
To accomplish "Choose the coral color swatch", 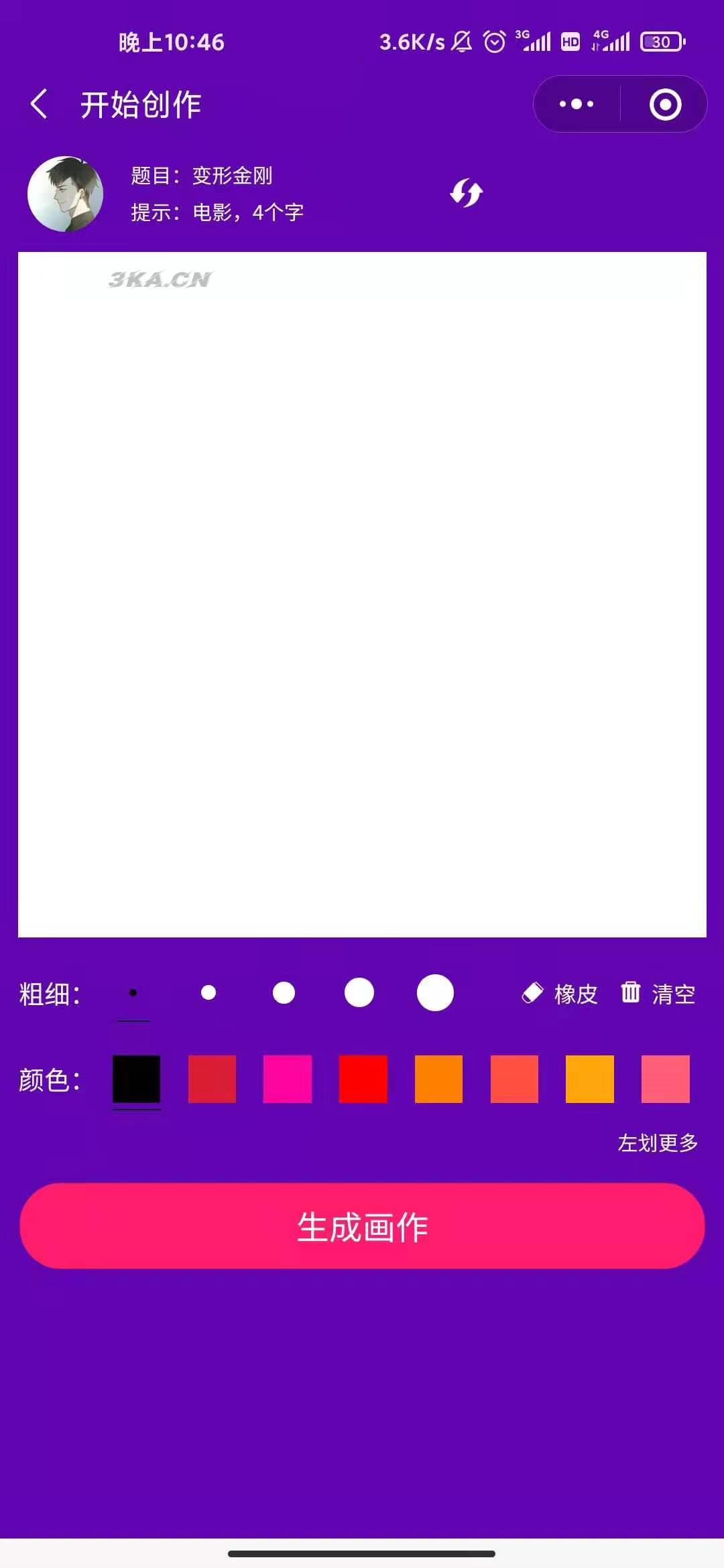I will (x=514, y=1079).
